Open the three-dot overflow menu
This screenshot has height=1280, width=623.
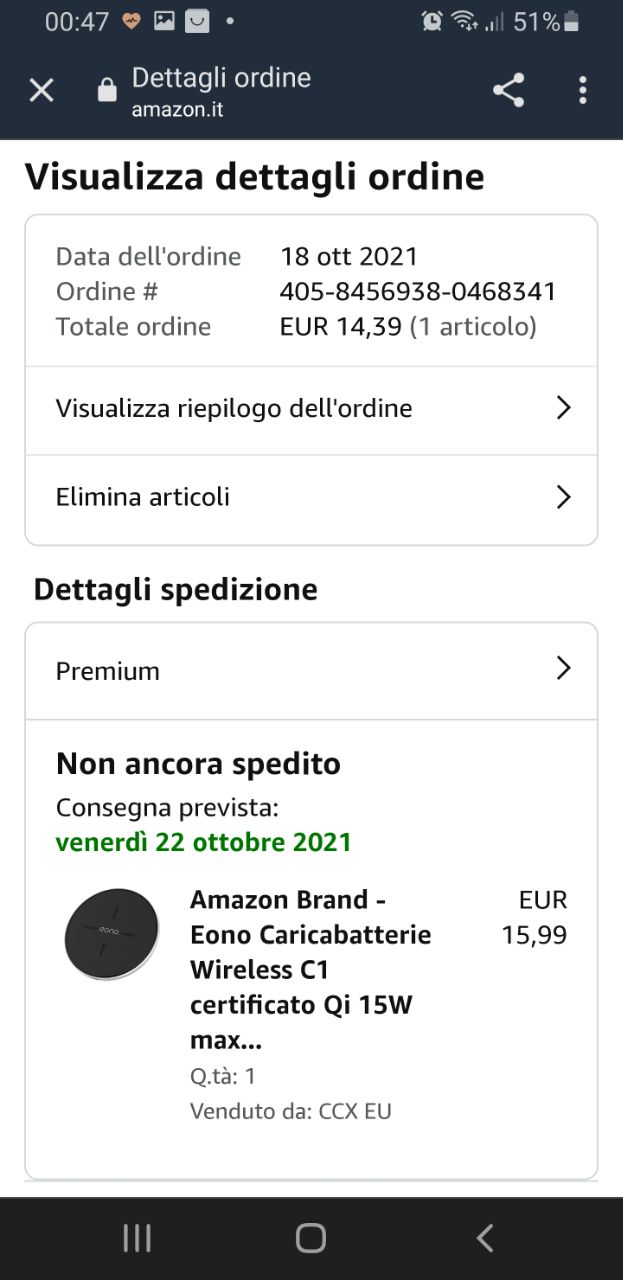582,91
